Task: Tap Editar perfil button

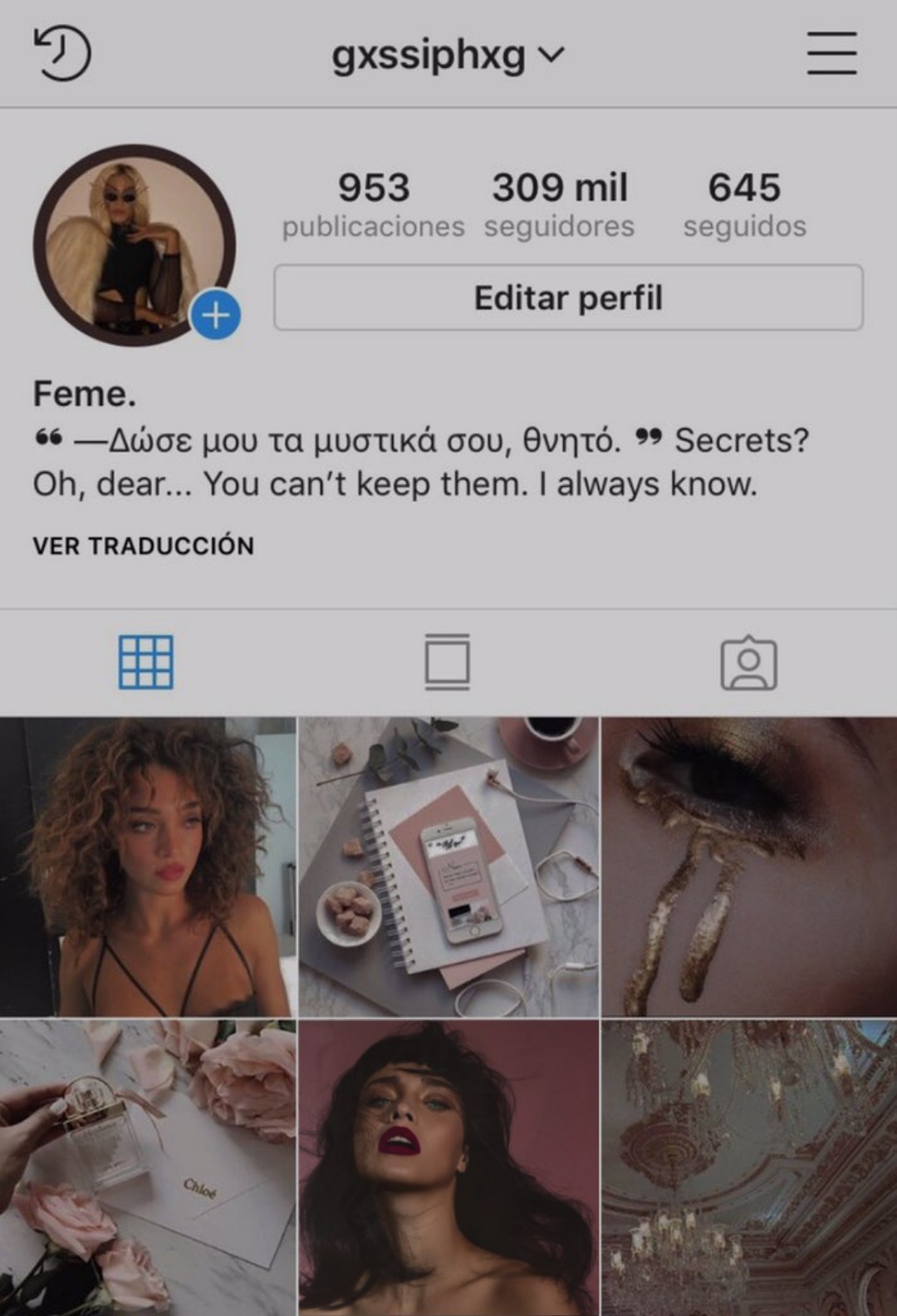Action: pos(568,297)
